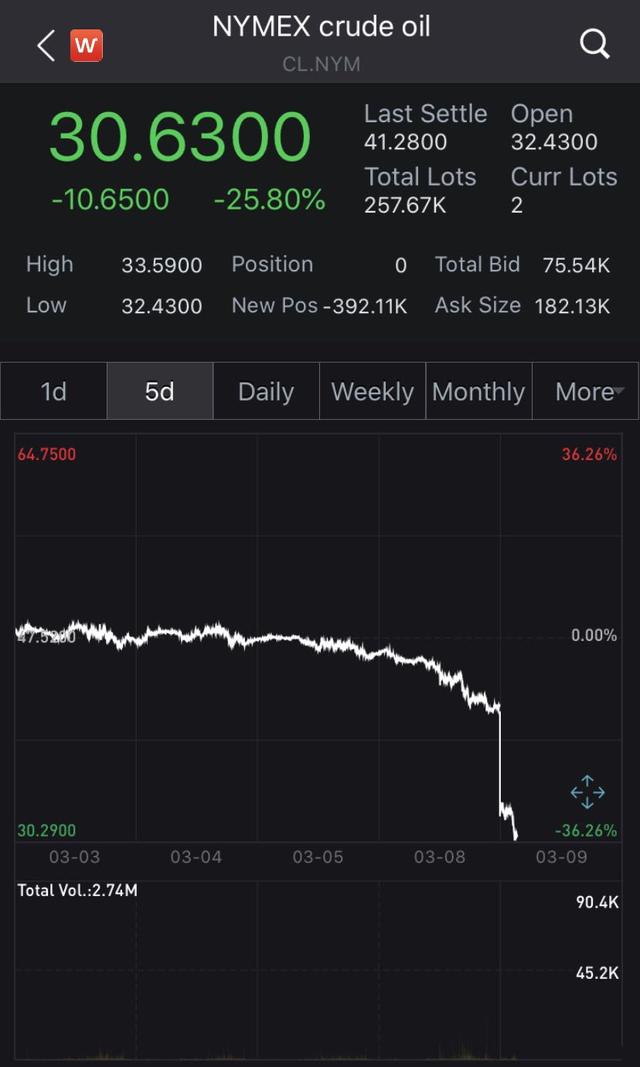Expand the More chart options dropdown
640x1067 pixels.
pyautogui.click(x=588, y=391)
